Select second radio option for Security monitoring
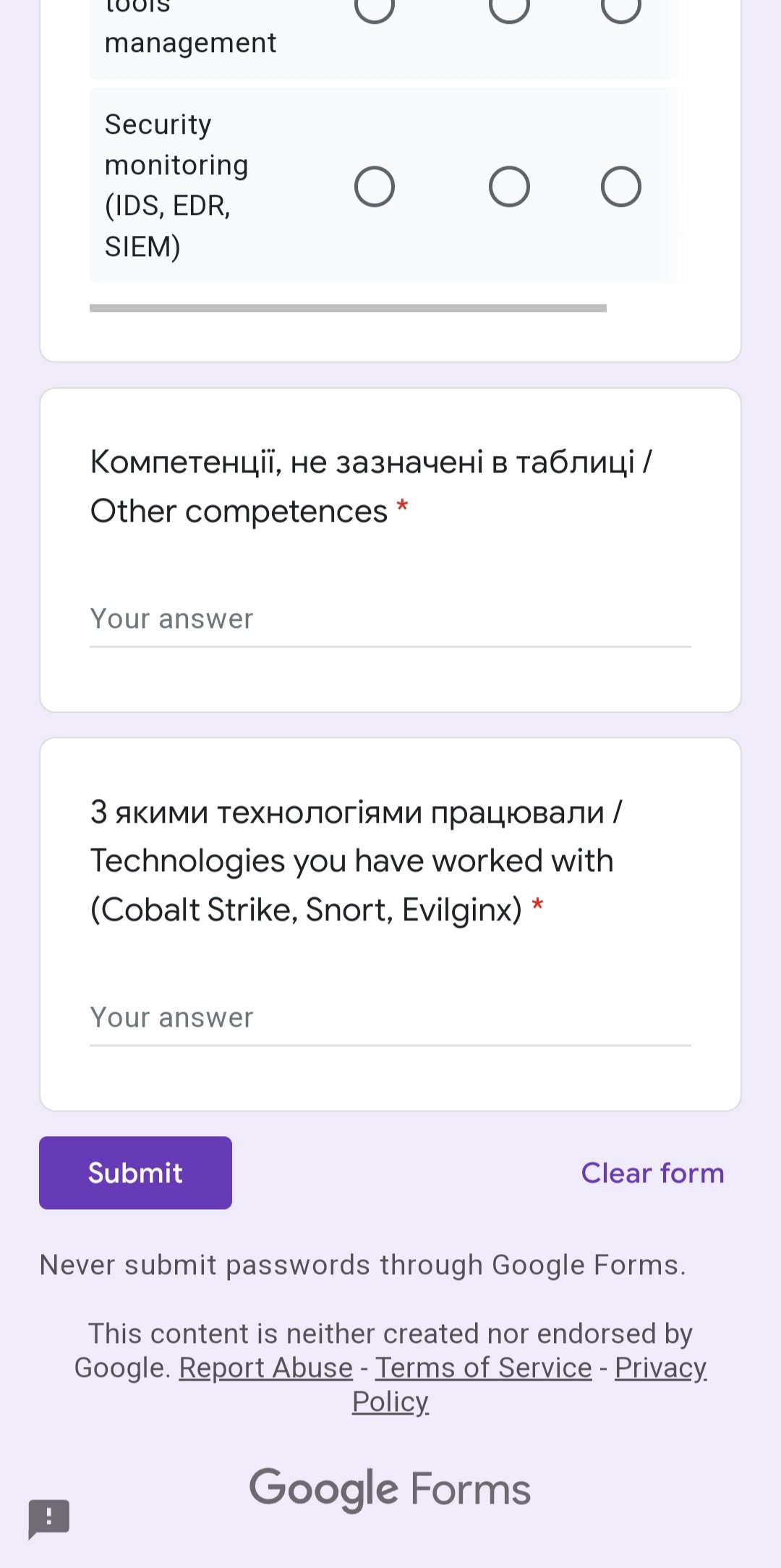 [x=509, y=187]
